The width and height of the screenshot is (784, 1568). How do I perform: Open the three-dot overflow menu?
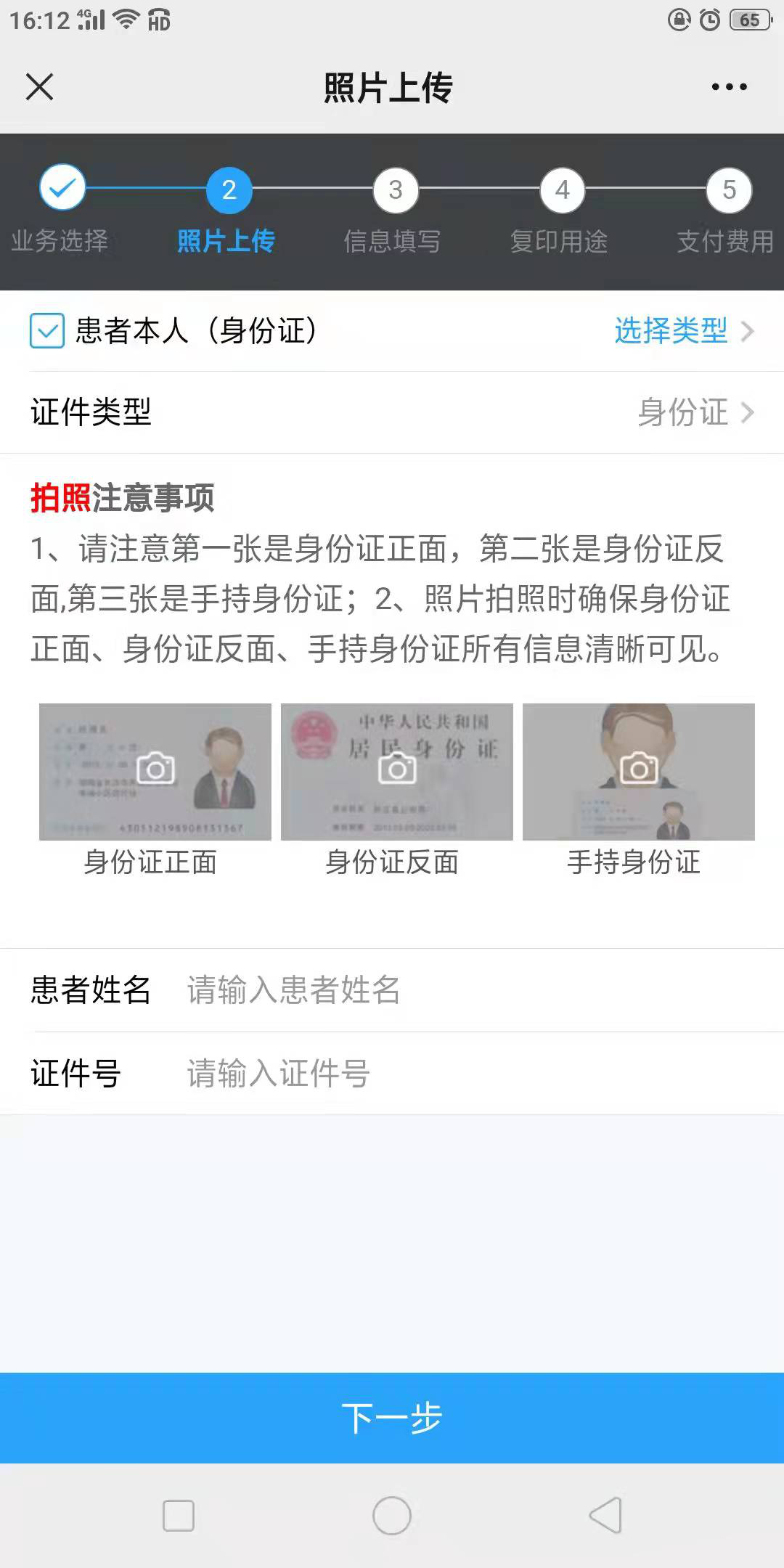coord(729,87)
